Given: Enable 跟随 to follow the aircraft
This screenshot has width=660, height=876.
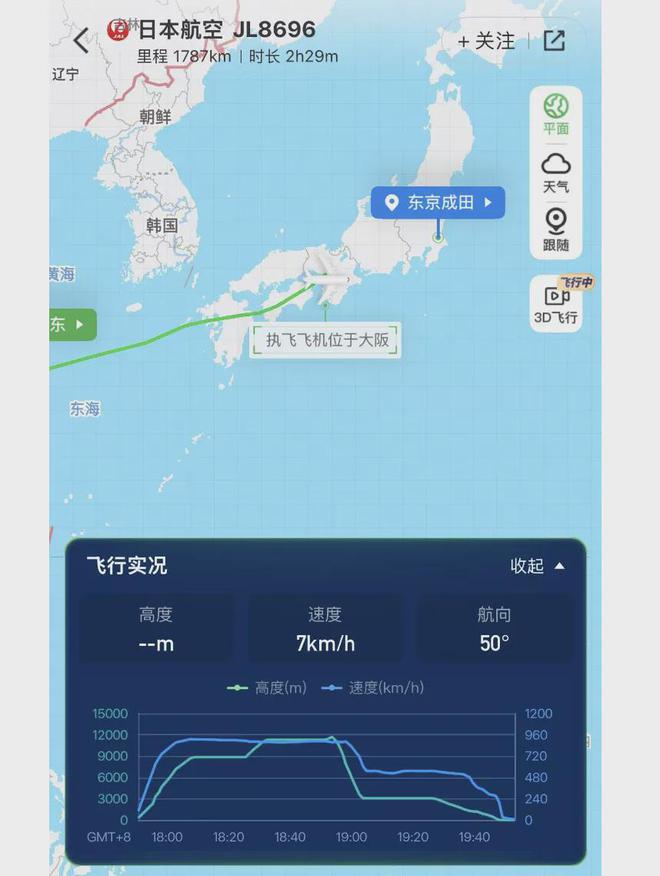Looking at the screenshot, I should (x=556, y=230).
